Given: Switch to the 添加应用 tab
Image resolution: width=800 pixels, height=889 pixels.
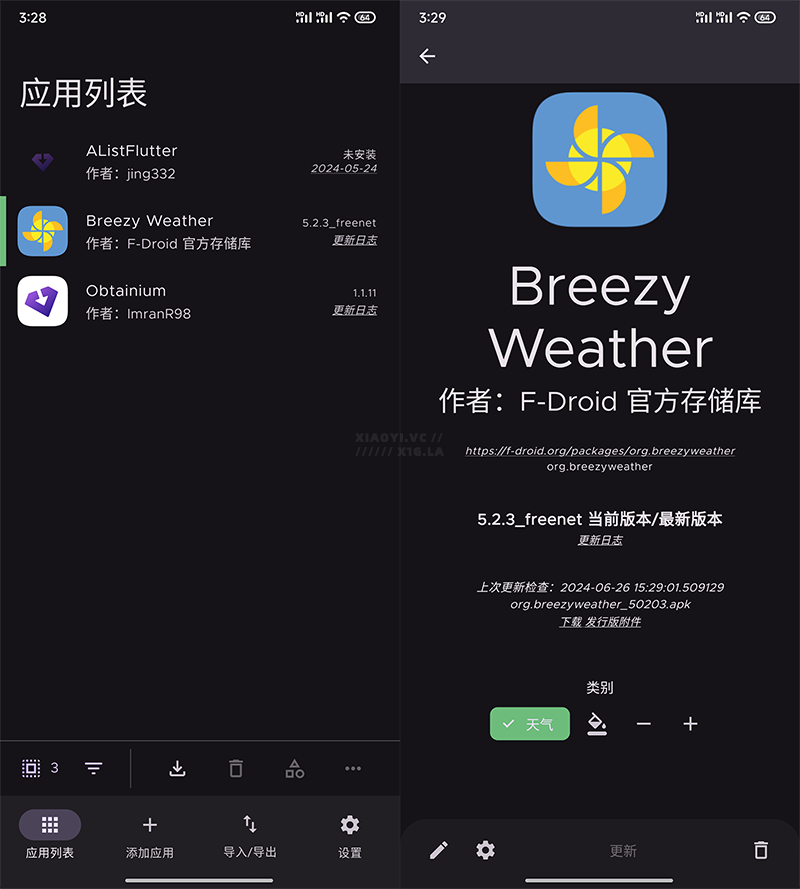Looking at the screenshot, I should coord(150,835).
